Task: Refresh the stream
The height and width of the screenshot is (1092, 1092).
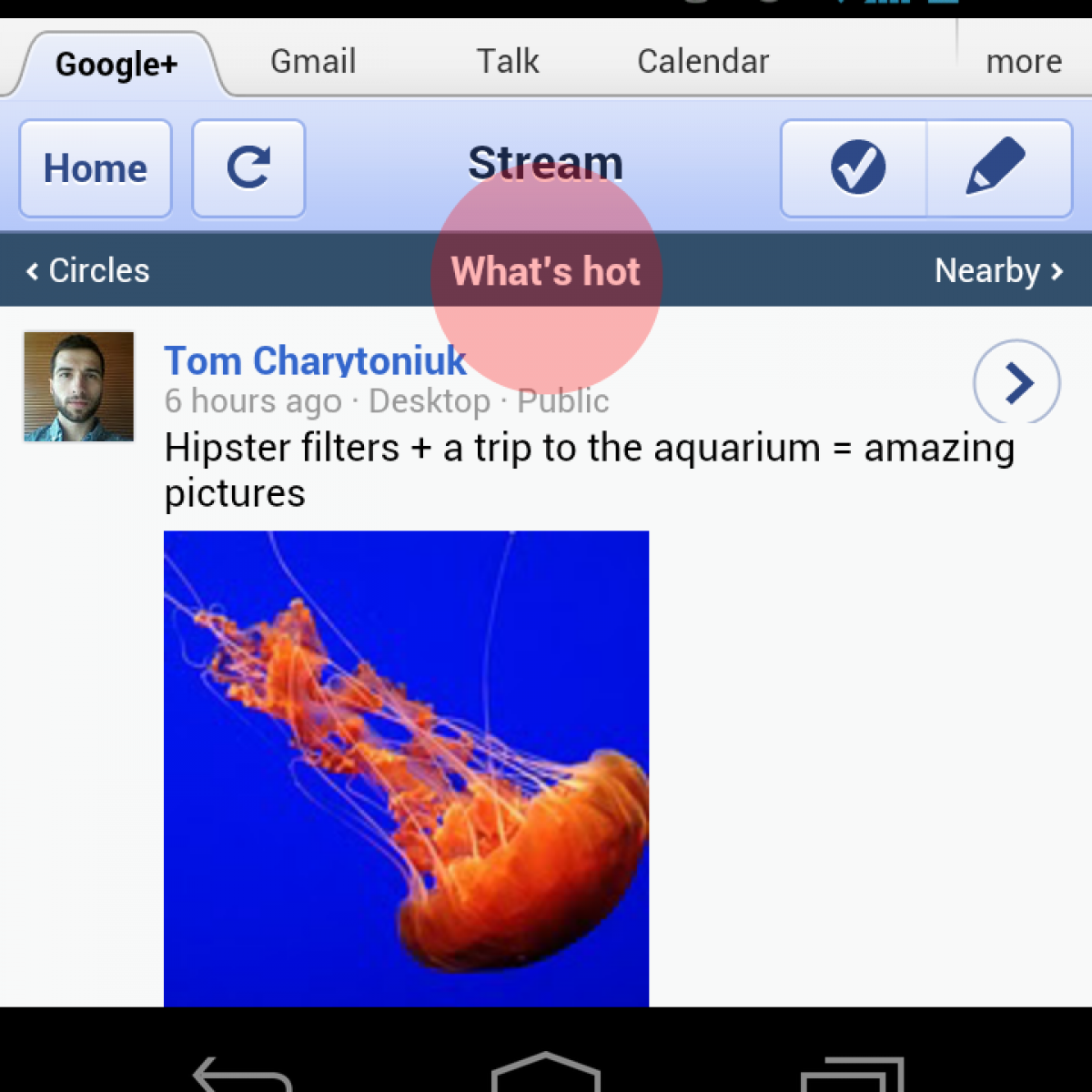Action: pos(248,168)
